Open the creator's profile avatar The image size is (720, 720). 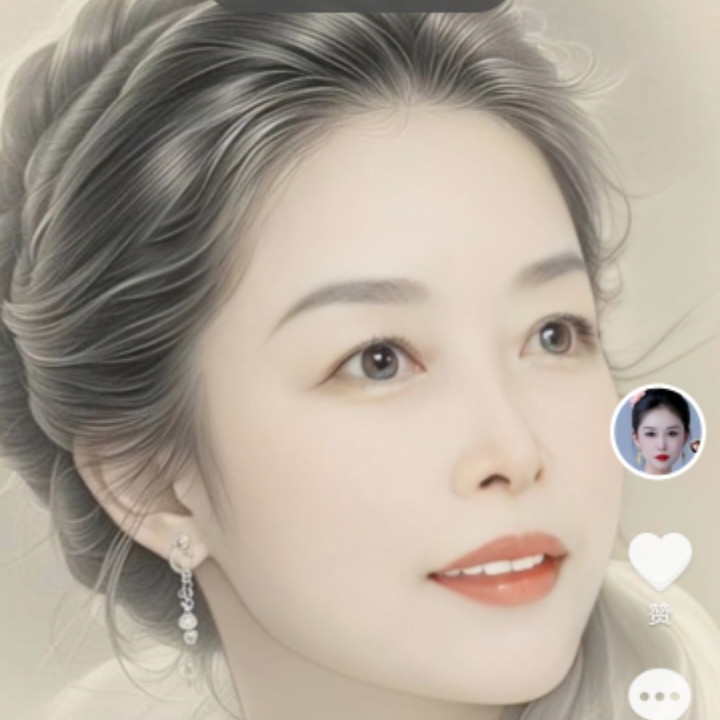point(658,432)
